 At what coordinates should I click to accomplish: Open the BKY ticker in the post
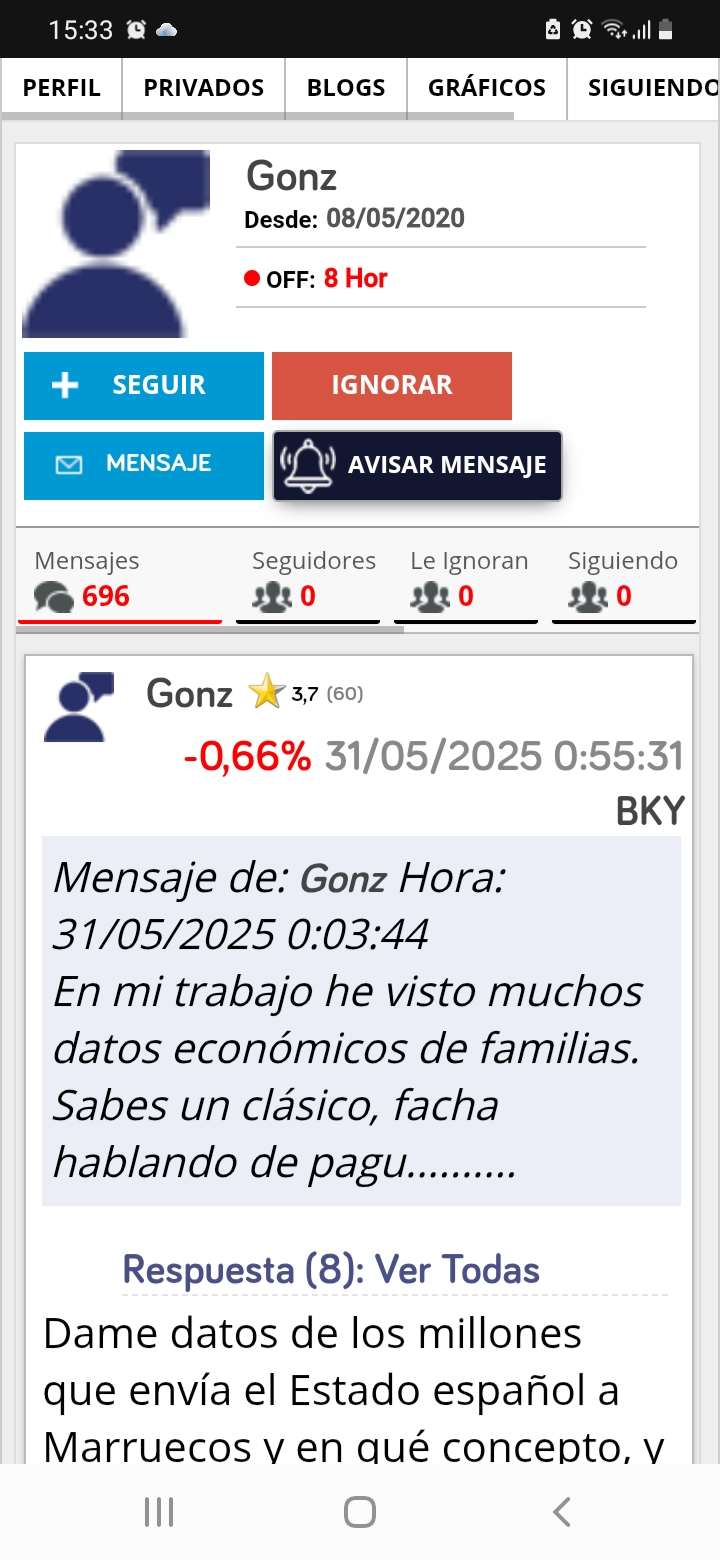[650, 812]
